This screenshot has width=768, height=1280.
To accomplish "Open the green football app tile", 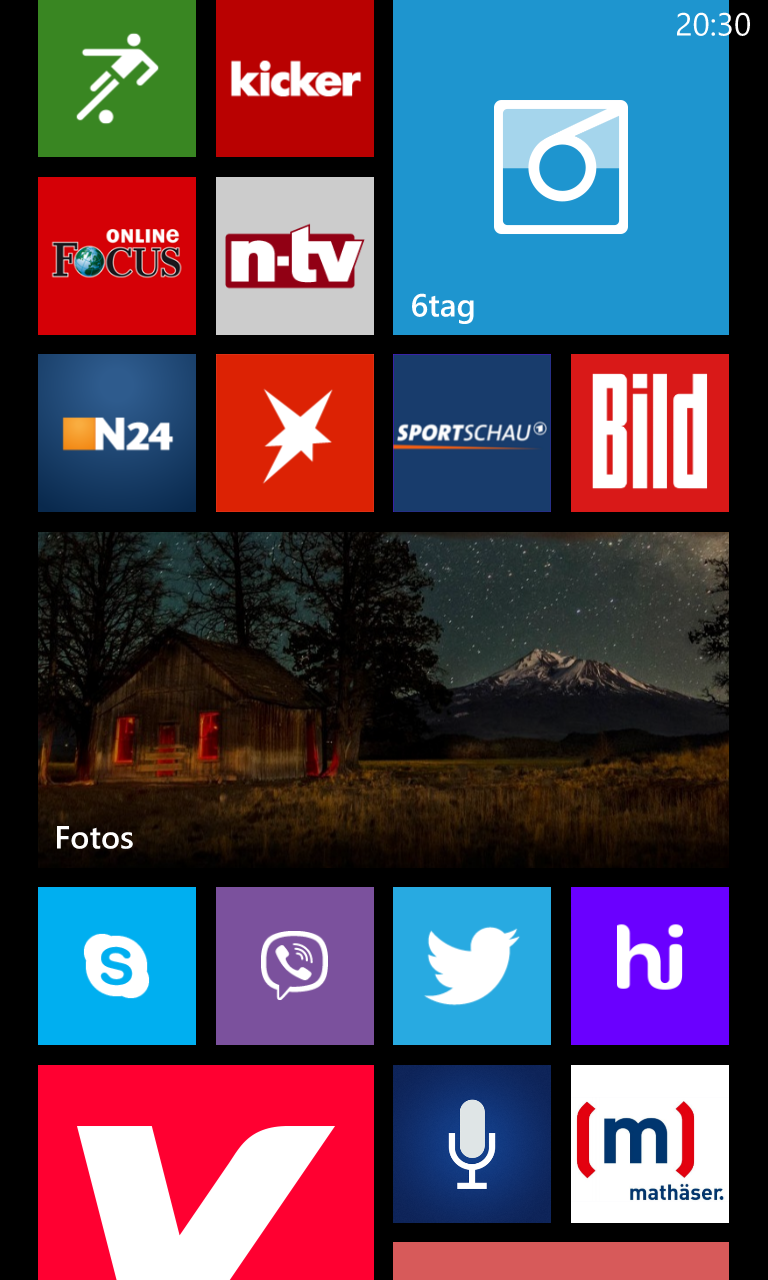I will 117,78.
